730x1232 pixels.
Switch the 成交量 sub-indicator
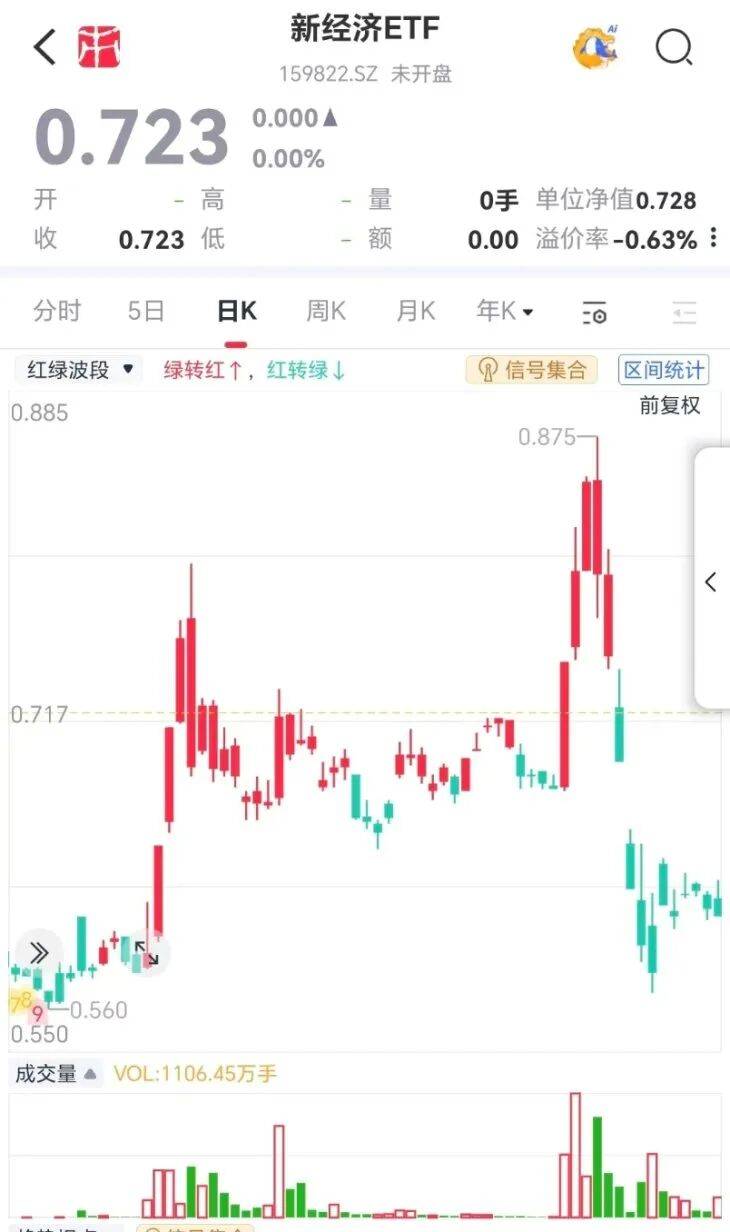tap(56, 1074)
